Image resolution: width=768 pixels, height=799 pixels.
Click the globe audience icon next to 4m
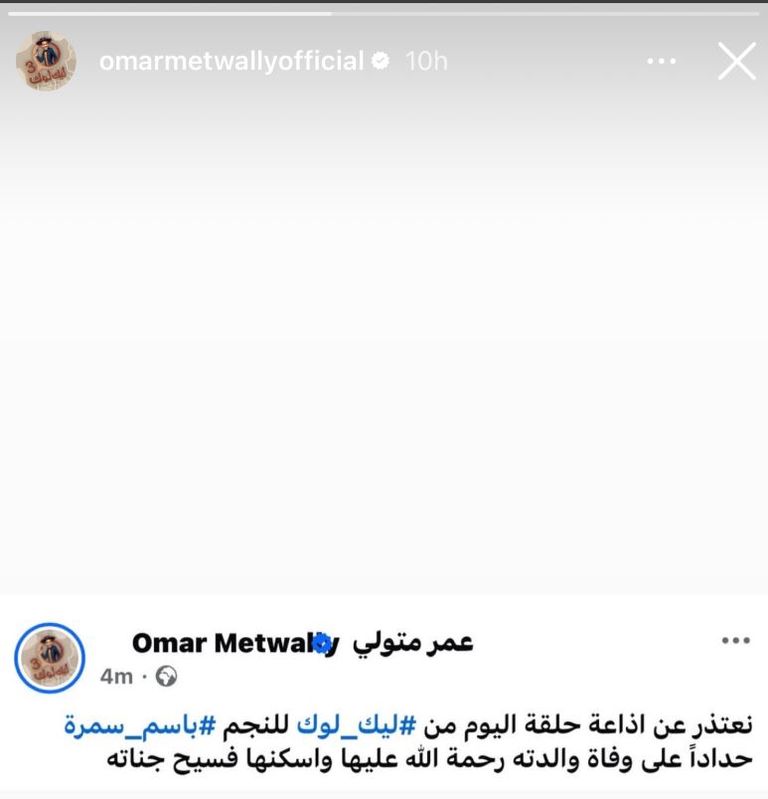tap(164, 674)
